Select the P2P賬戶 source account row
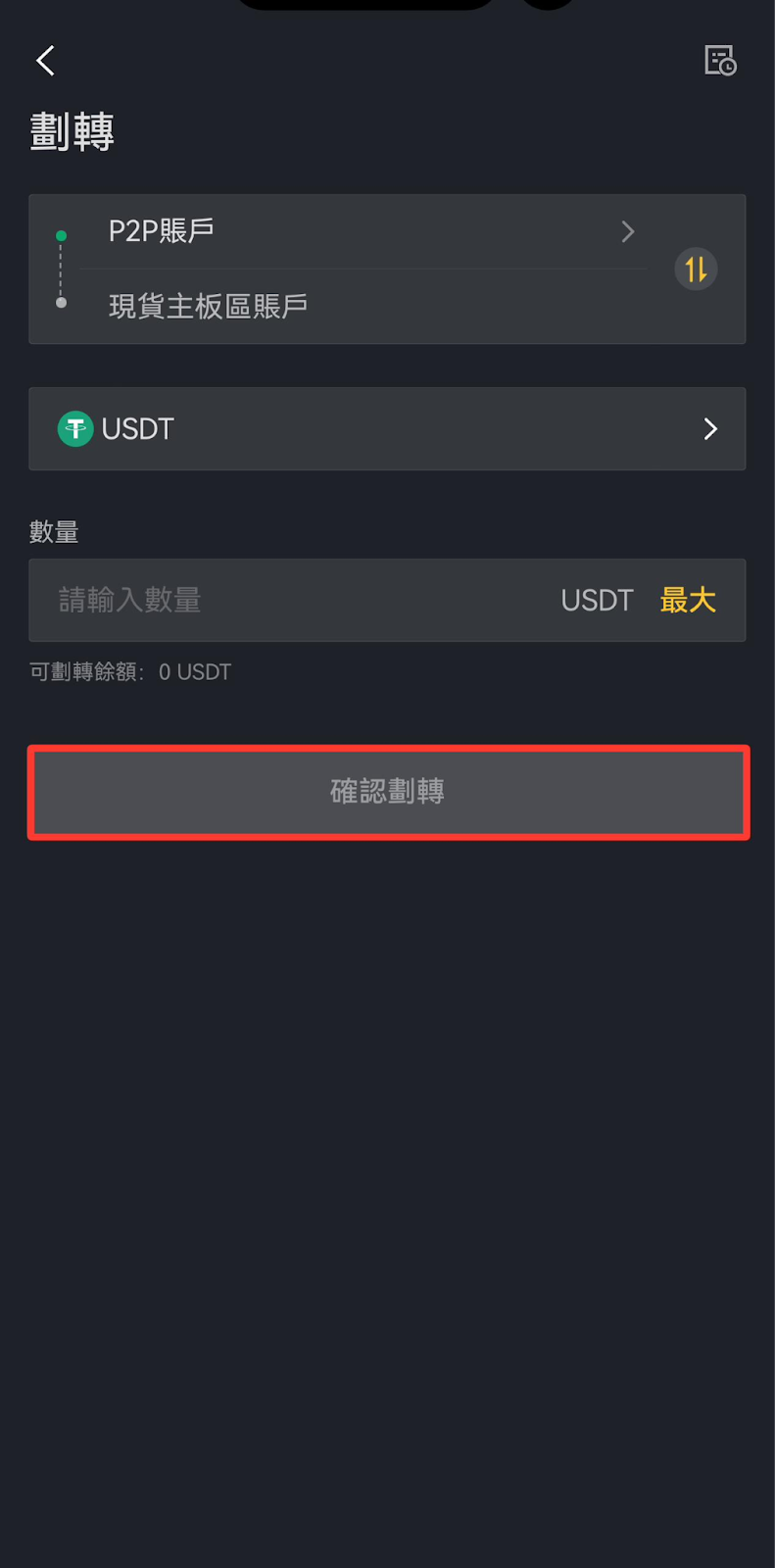Image resolution: width=775 pixels, height=1568 pixels. coord(363,231)
